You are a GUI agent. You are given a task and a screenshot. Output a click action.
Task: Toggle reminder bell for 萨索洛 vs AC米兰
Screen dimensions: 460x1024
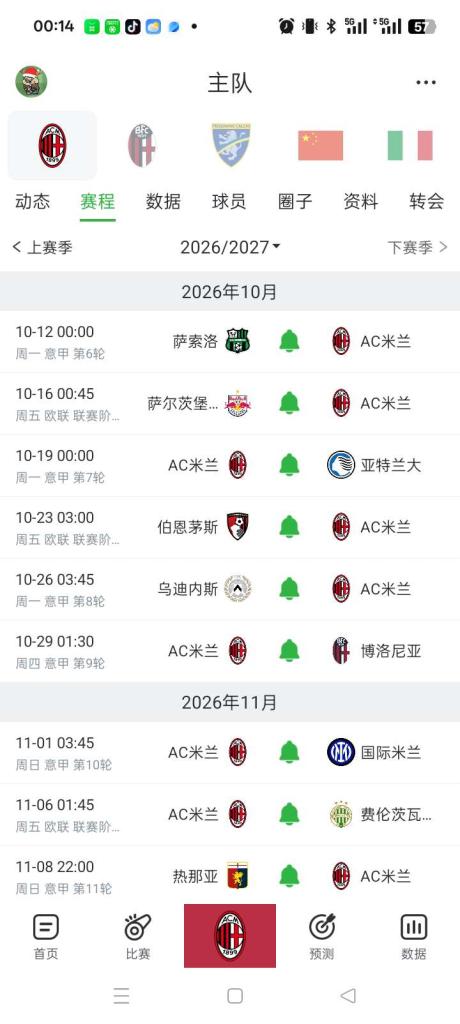289,342
